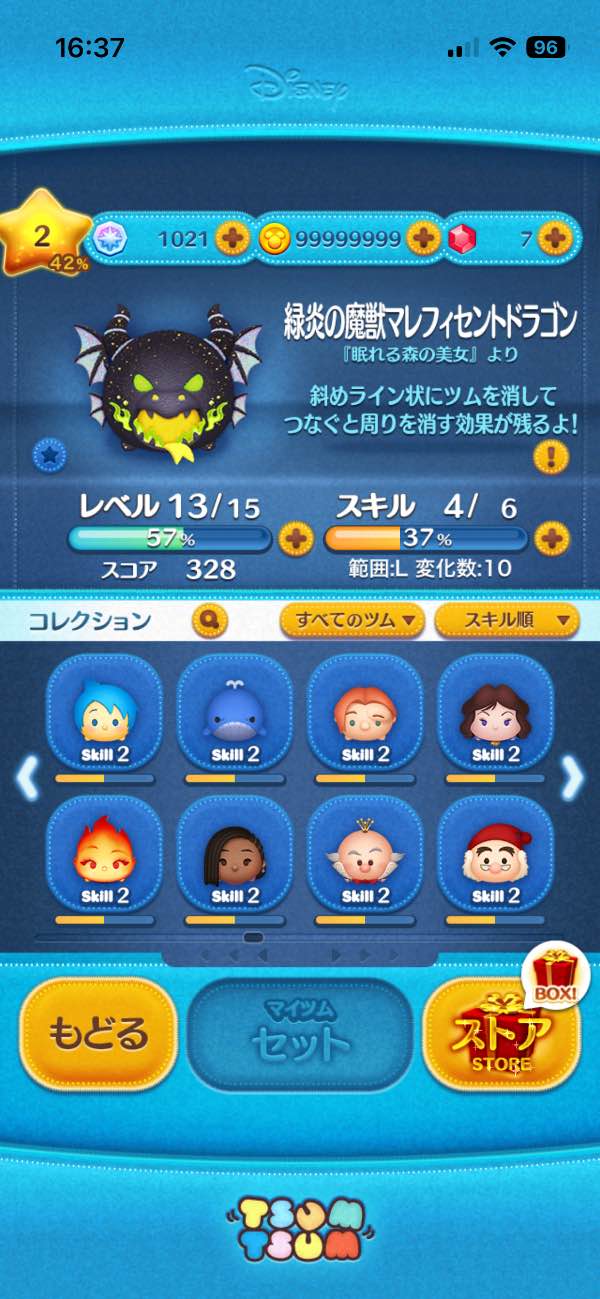This screenshot has width=600, height=1299.
Task: Add more hearts with the plus button
Action: (233, 238)
